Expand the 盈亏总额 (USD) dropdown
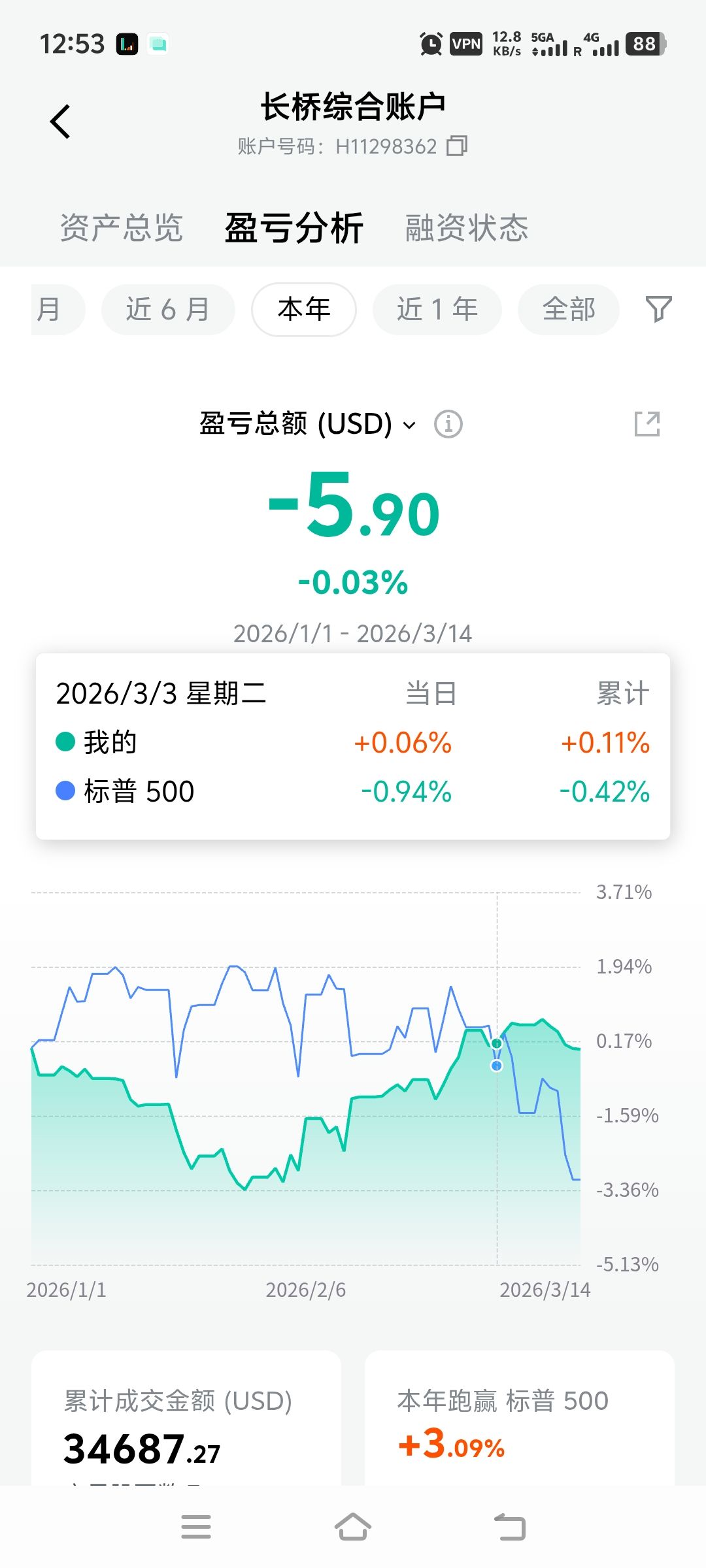Screen dimensions: 706x1568 307,424
